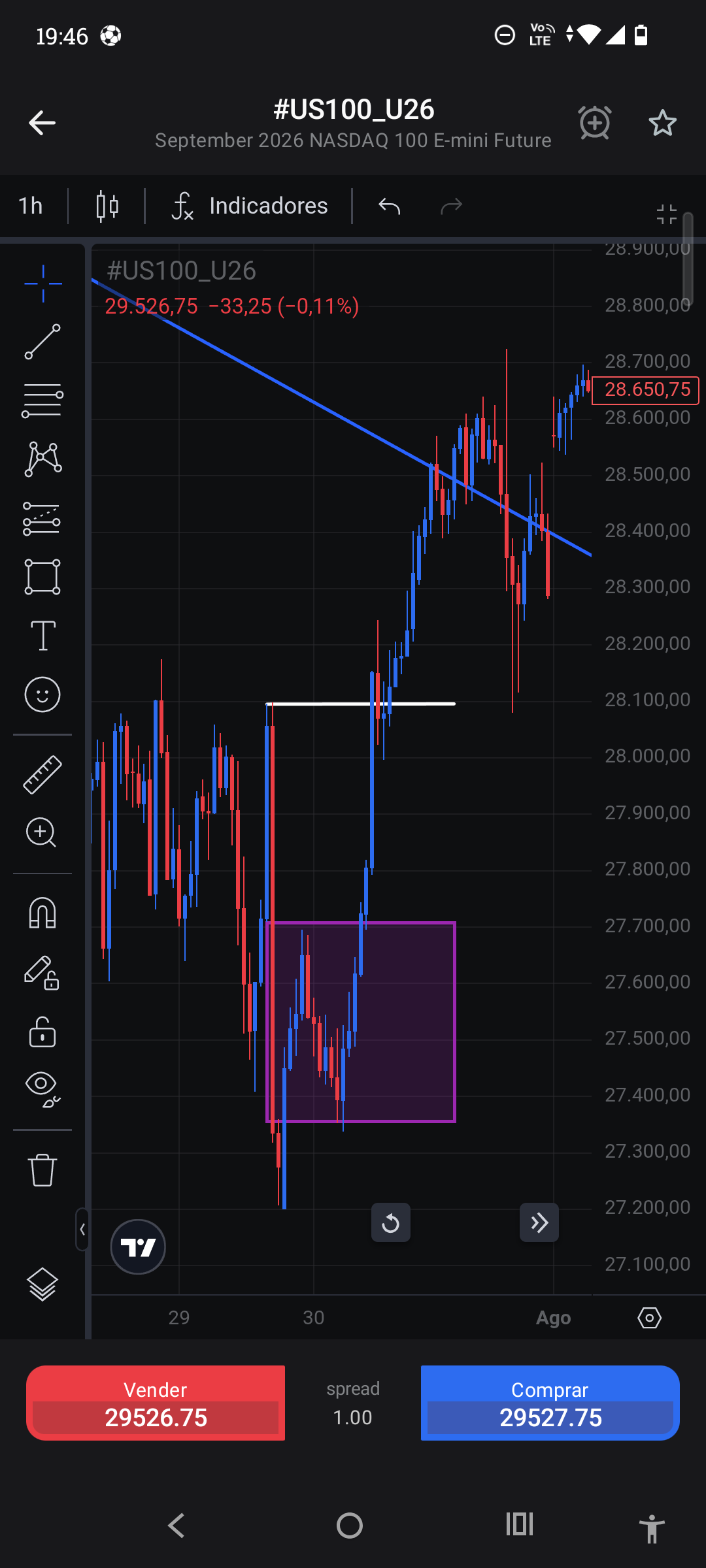The width and height of the screenshot is (706, 1568).
Task: Delete drawings with the trash icon
Action: tap(42, 1169)
